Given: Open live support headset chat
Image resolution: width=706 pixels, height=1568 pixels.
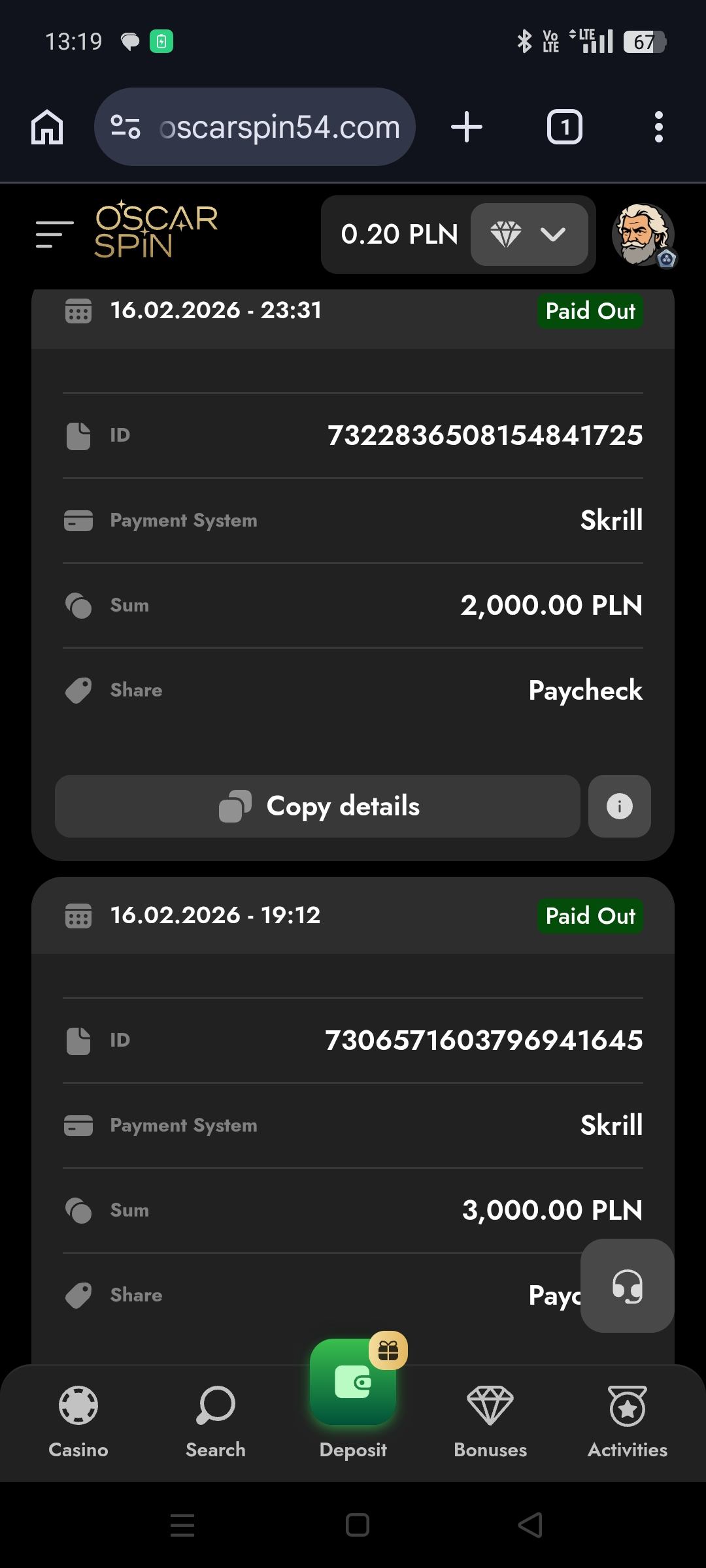Looking at the screenshot, I should pos(627,1286).
